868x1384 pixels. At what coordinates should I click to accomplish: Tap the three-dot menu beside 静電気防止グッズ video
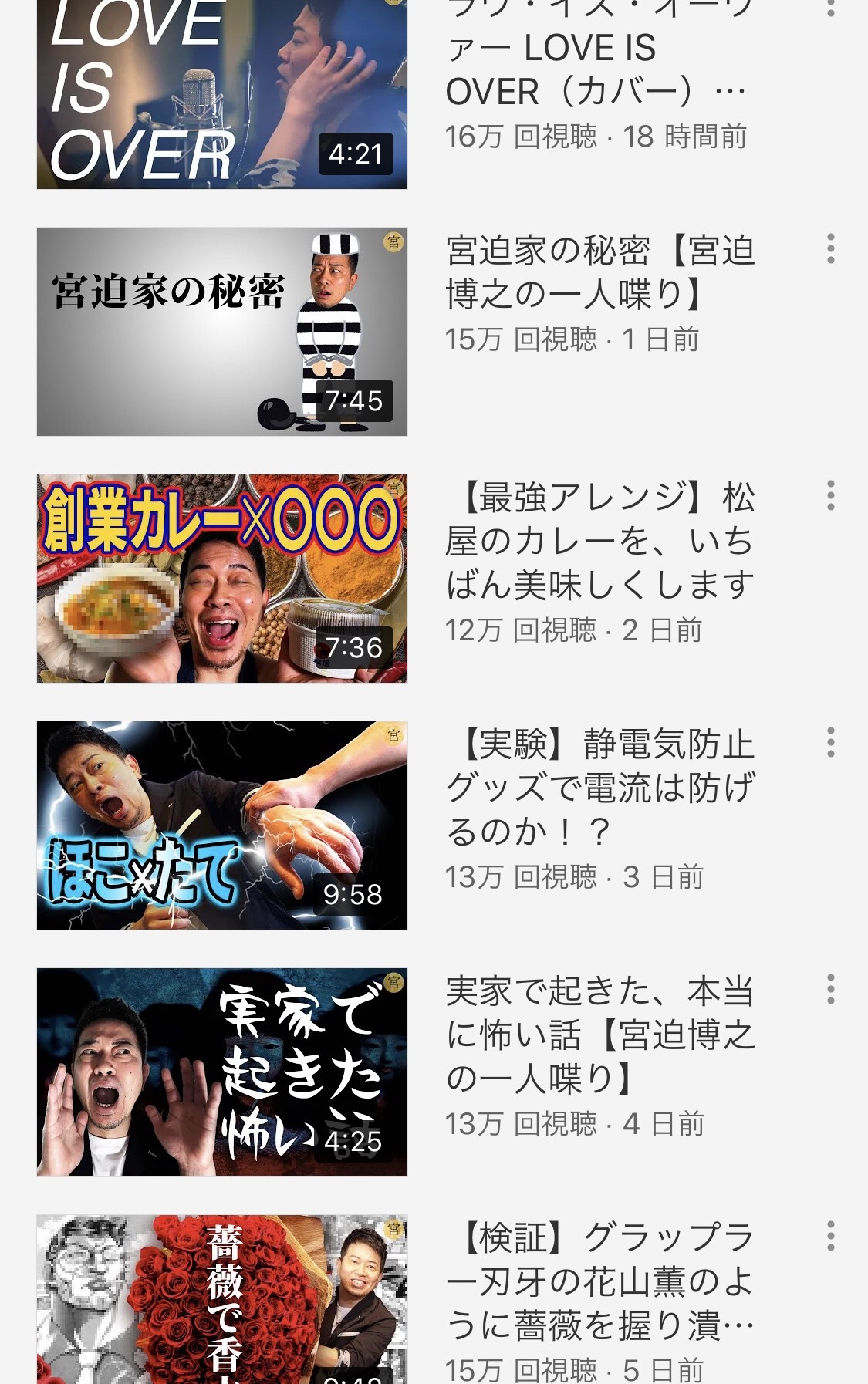coord(830,742)
